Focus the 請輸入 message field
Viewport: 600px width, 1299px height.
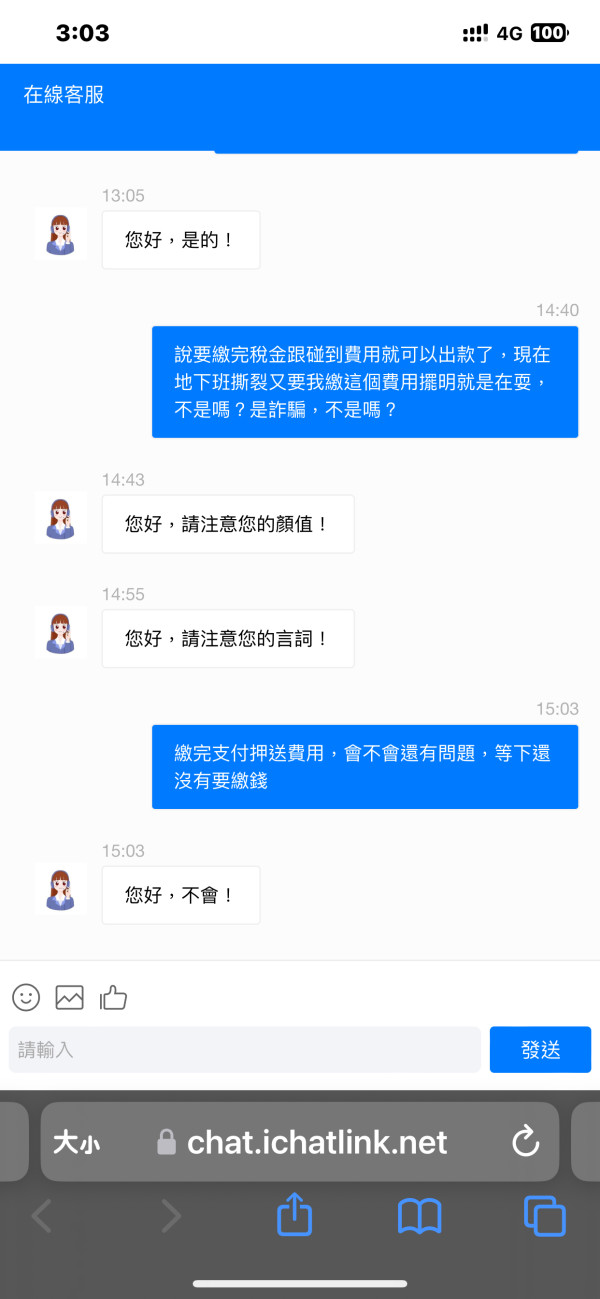pos(245,1050)
